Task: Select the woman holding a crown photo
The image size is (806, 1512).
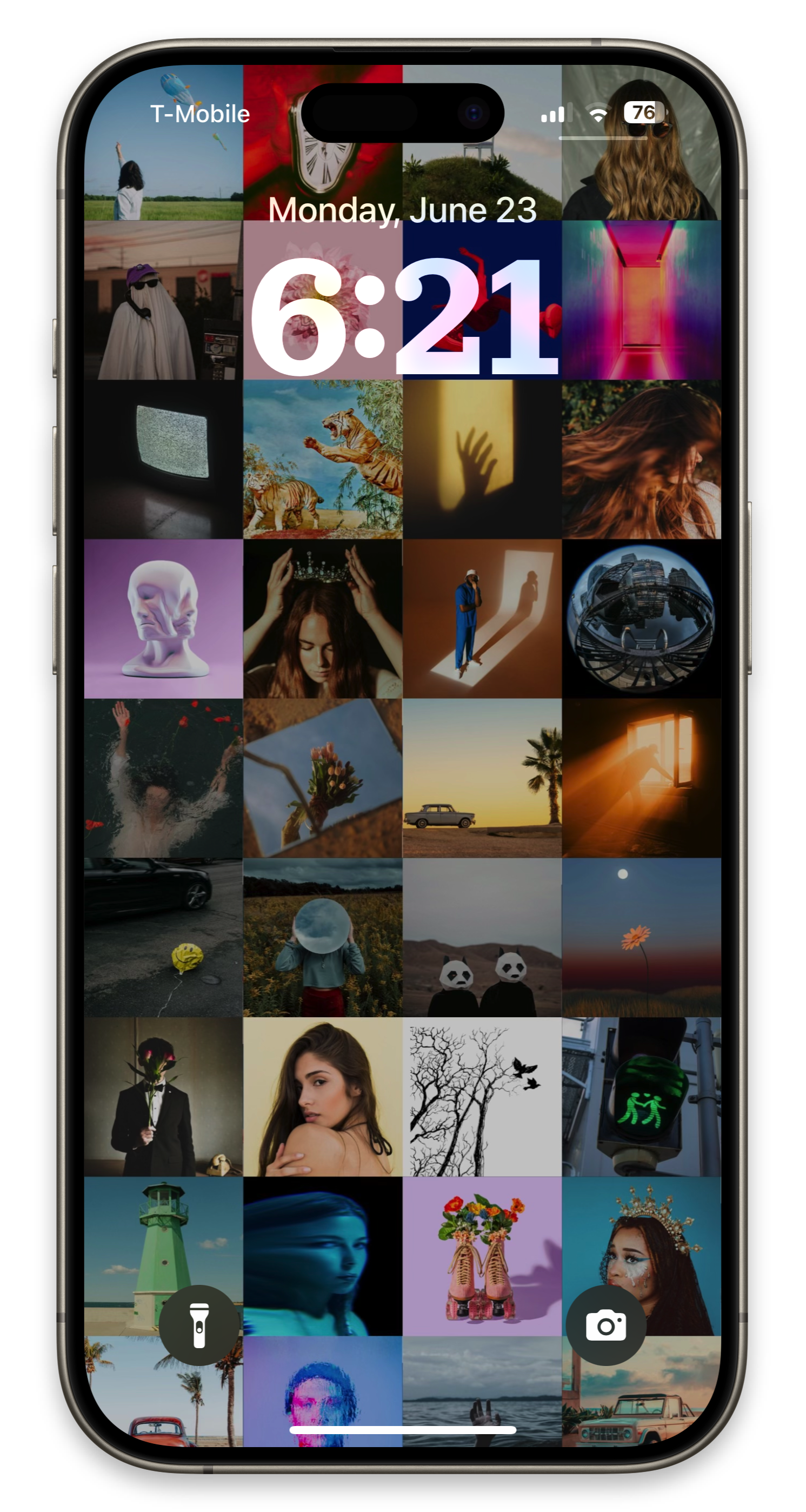Action: pyautogui.click(x=323, y=622)
